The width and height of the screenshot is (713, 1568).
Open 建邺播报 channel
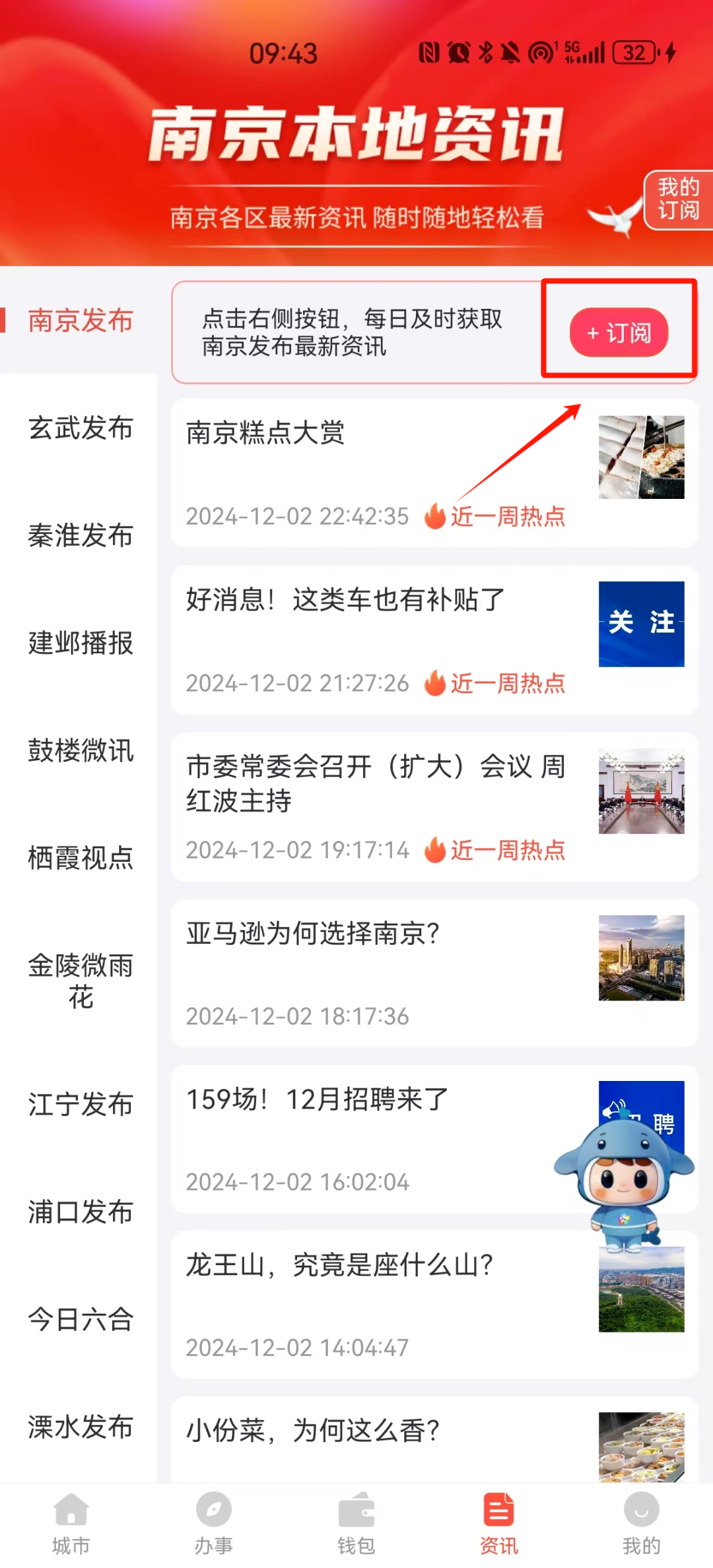[x=81, y=643]
